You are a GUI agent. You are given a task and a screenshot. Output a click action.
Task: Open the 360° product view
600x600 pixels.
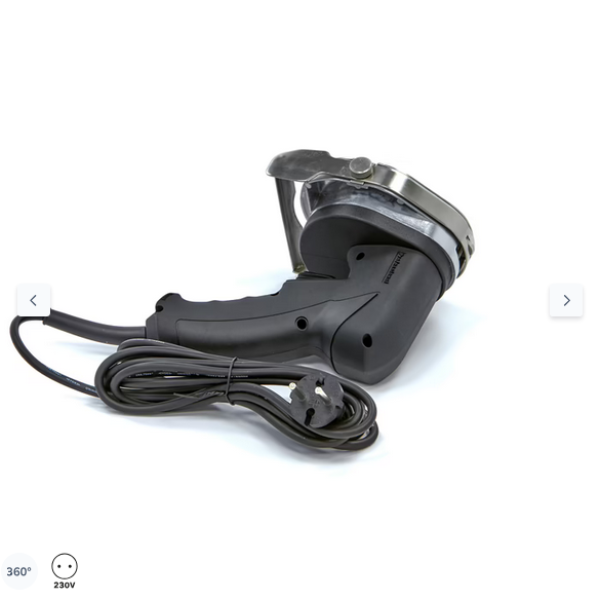pos(19,572)
